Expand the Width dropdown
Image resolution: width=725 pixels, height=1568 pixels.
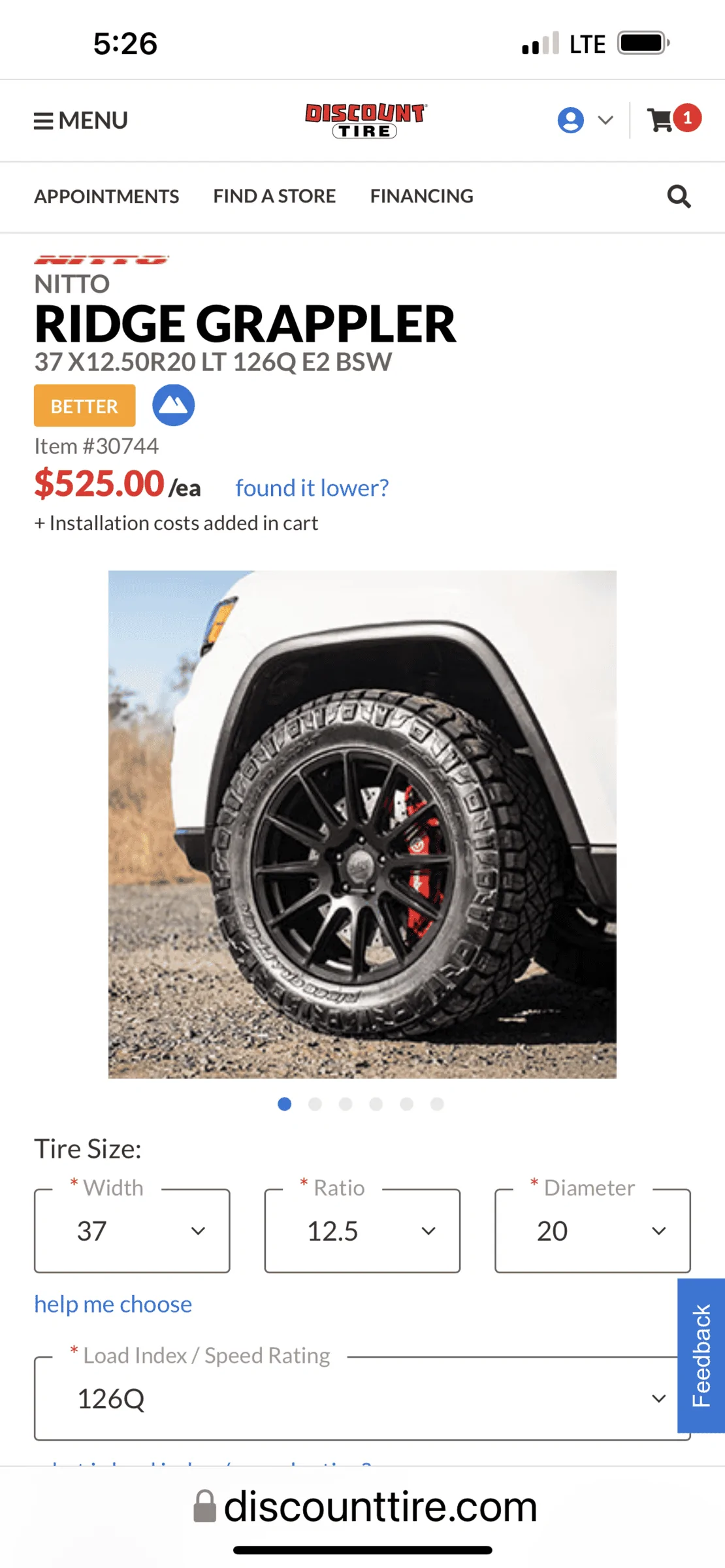pyautogui.click(x=132, y=1231)
